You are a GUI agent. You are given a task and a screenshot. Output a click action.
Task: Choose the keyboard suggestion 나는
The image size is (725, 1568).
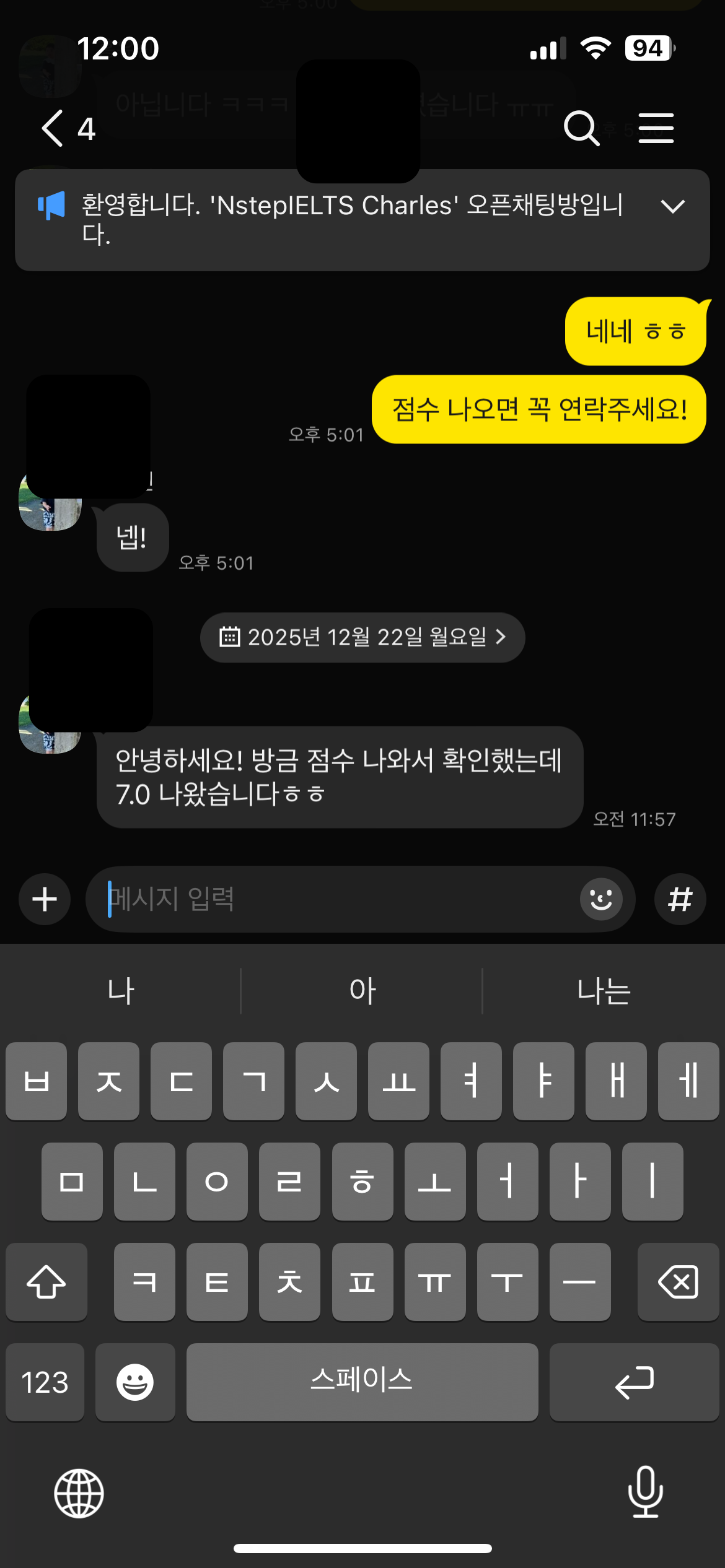(x=604, y=991)
